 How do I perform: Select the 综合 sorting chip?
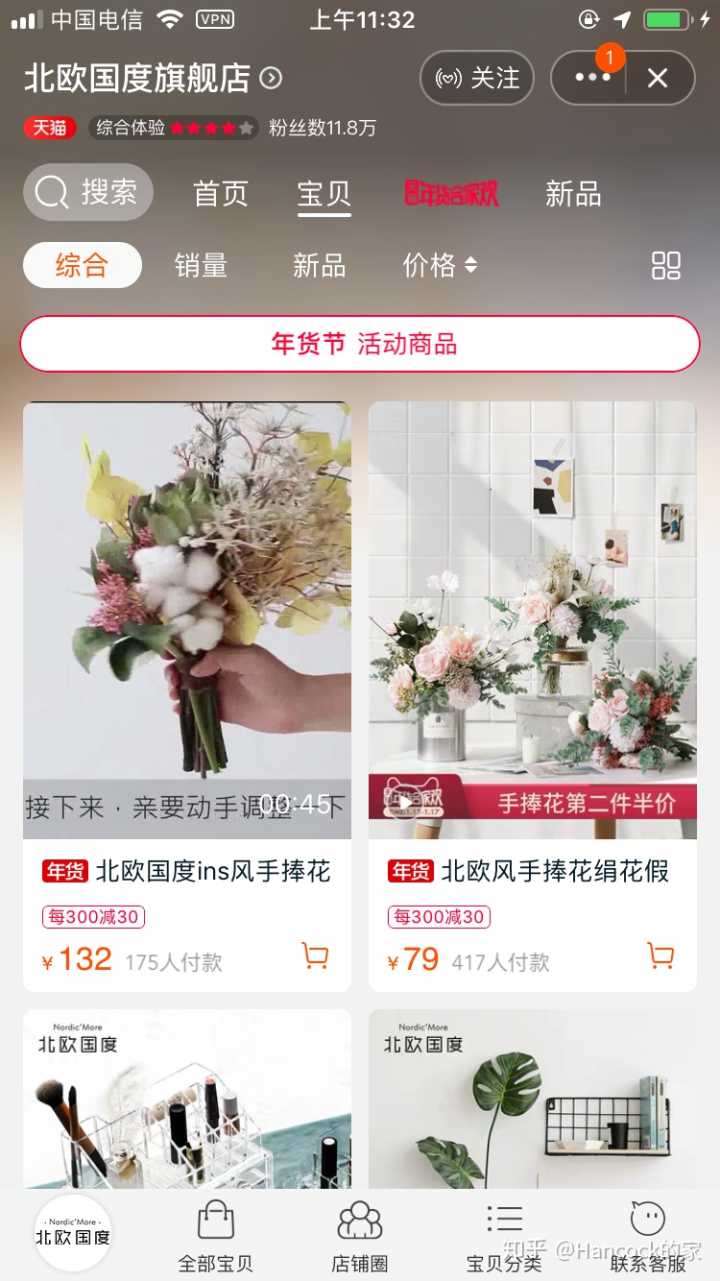point(82,265)
